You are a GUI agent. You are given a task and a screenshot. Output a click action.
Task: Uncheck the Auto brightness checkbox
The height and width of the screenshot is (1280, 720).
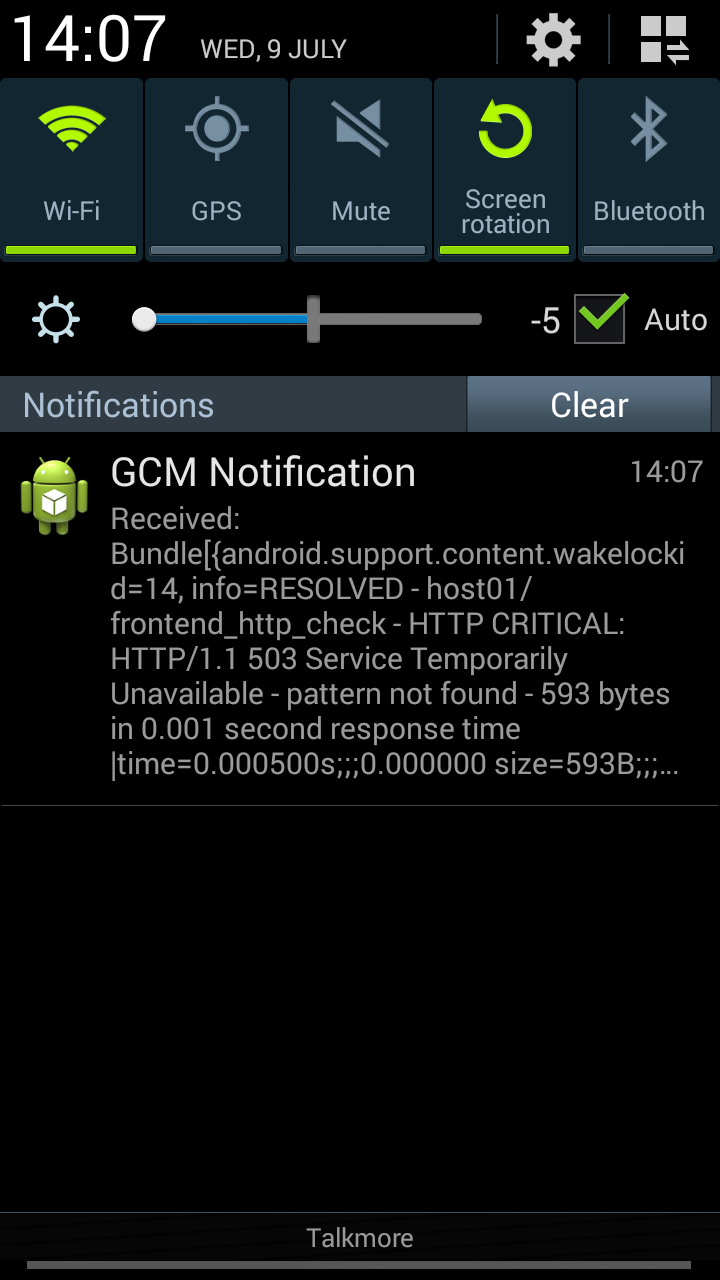click(600, 319)
